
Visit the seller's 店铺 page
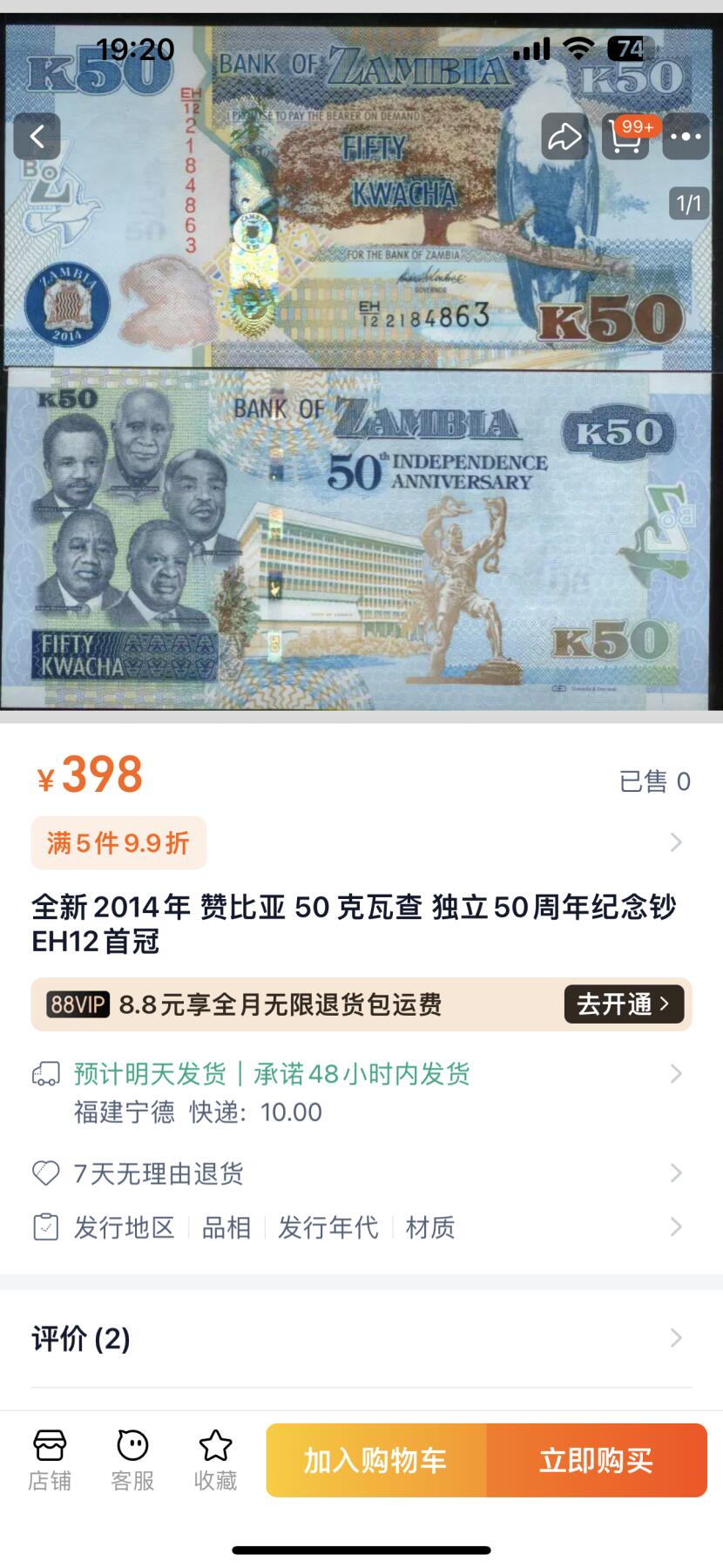(50, 1460)
